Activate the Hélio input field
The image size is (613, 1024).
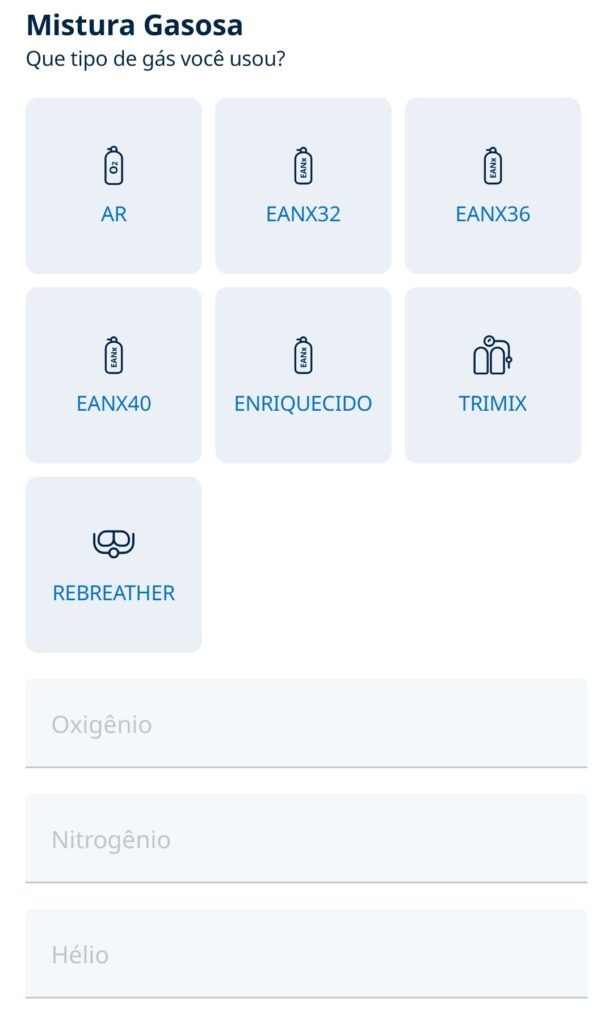pos(306,954)
